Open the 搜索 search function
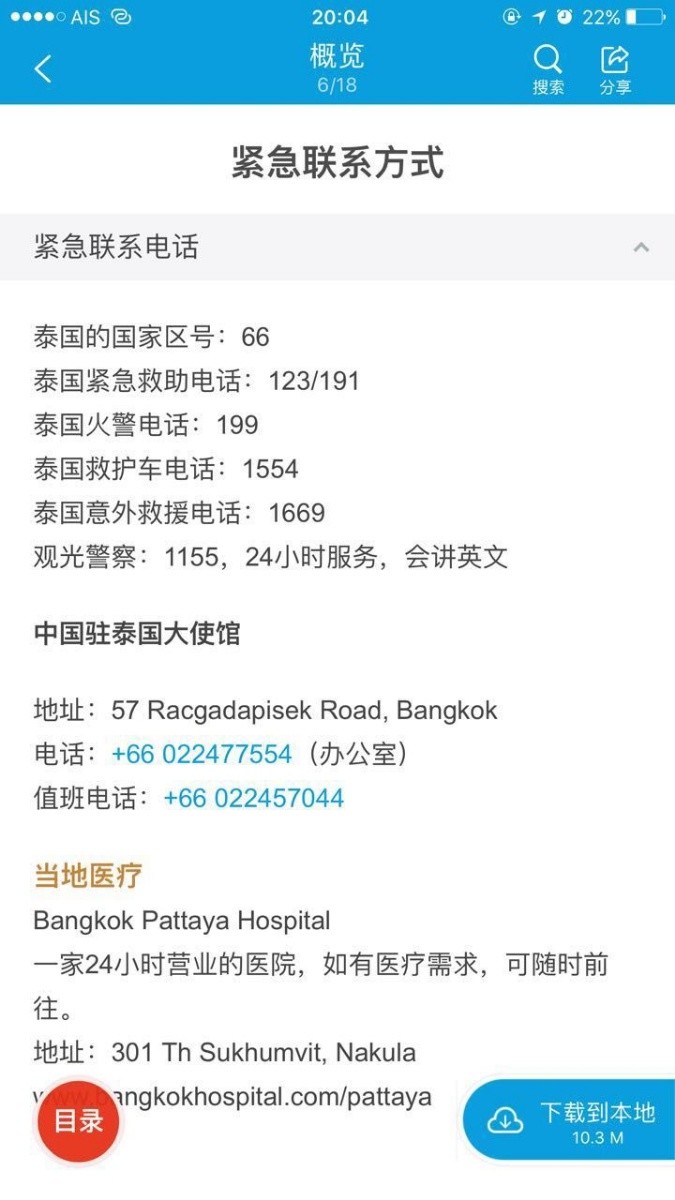 tap(548, 68)
